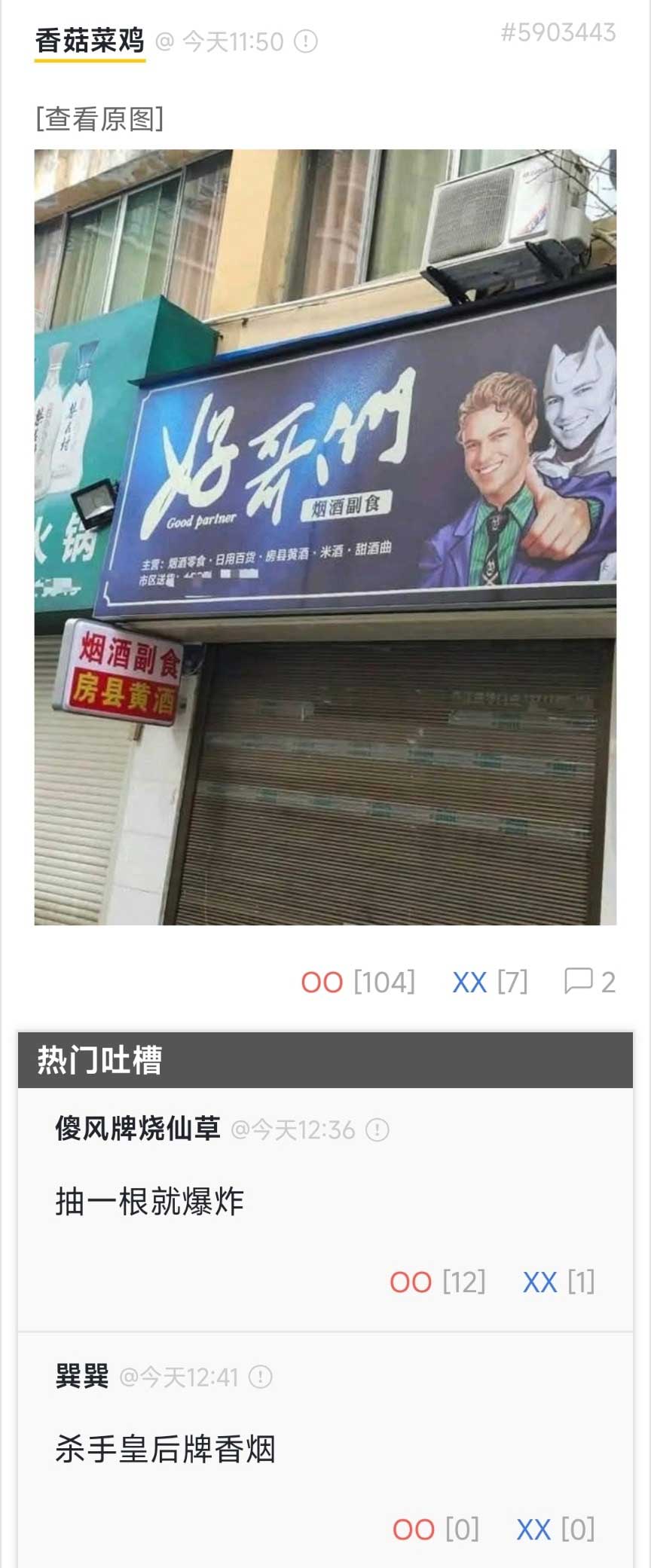
Task: Open post number #5903443
Action: [x=558, y=32]
